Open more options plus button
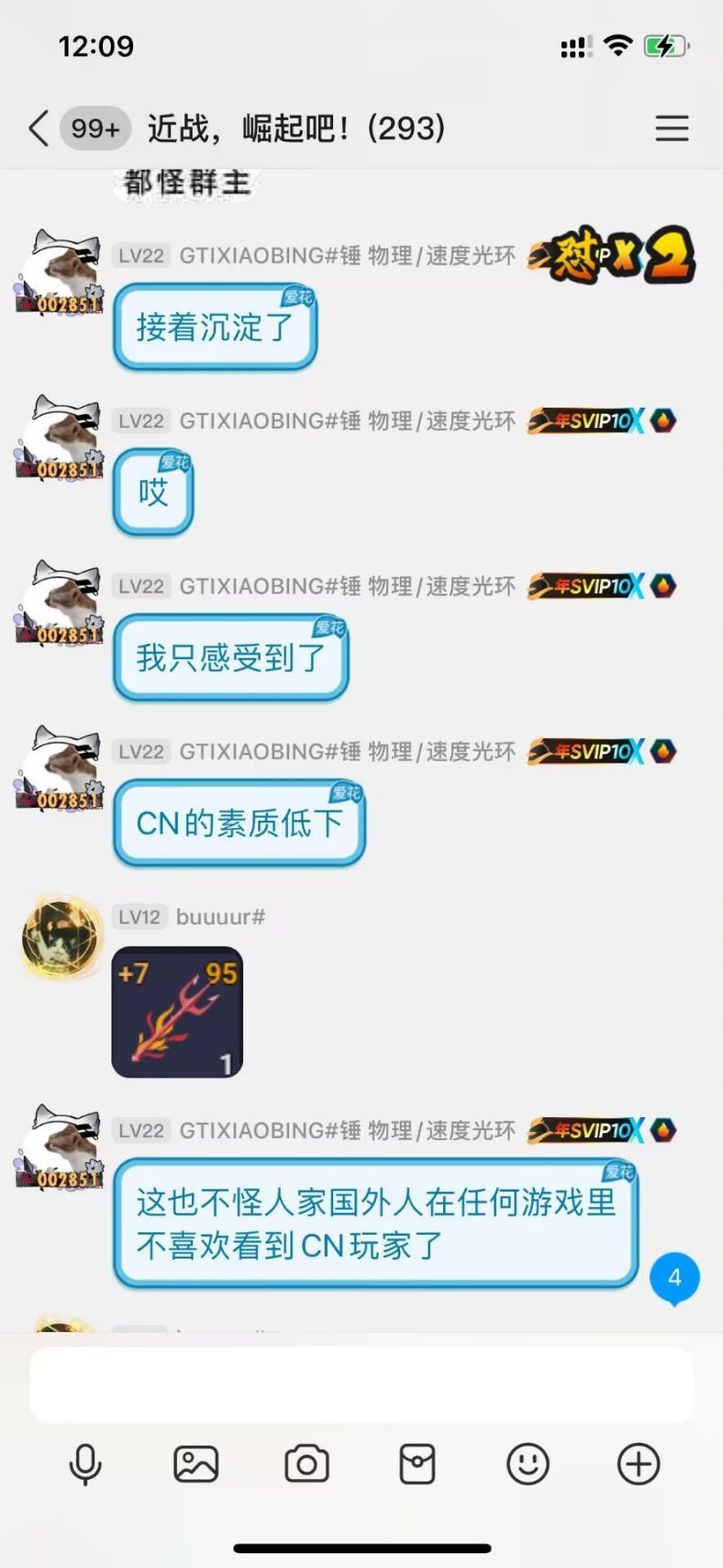723x1568 pixels. click(639, 1463)
